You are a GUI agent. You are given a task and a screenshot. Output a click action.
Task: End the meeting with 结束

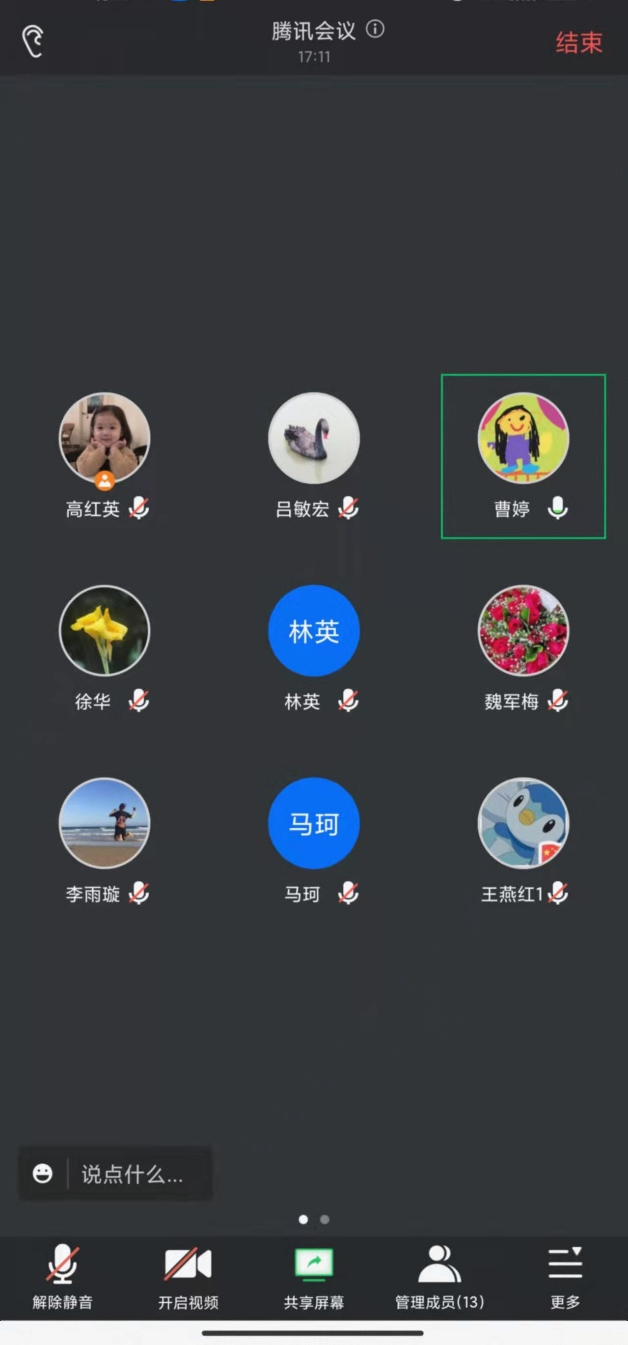click(579, 42)
